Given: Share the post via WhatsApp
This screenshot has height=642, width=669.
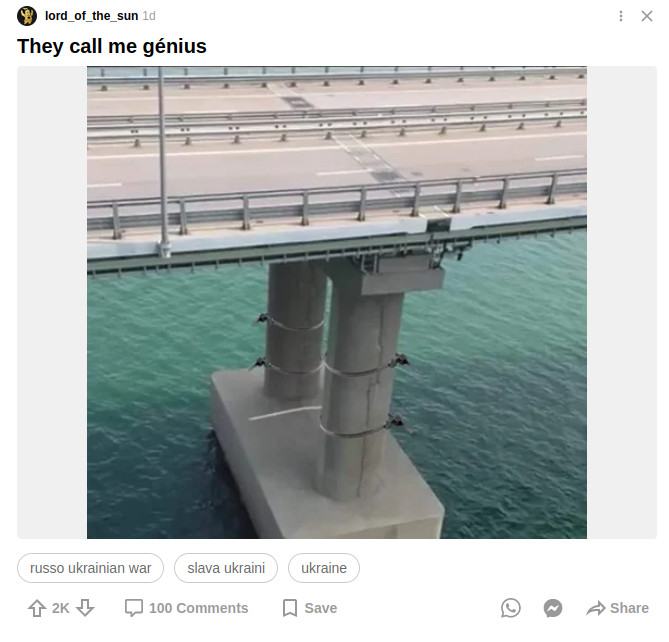Looking at the screenshot, I should (511, 608).
